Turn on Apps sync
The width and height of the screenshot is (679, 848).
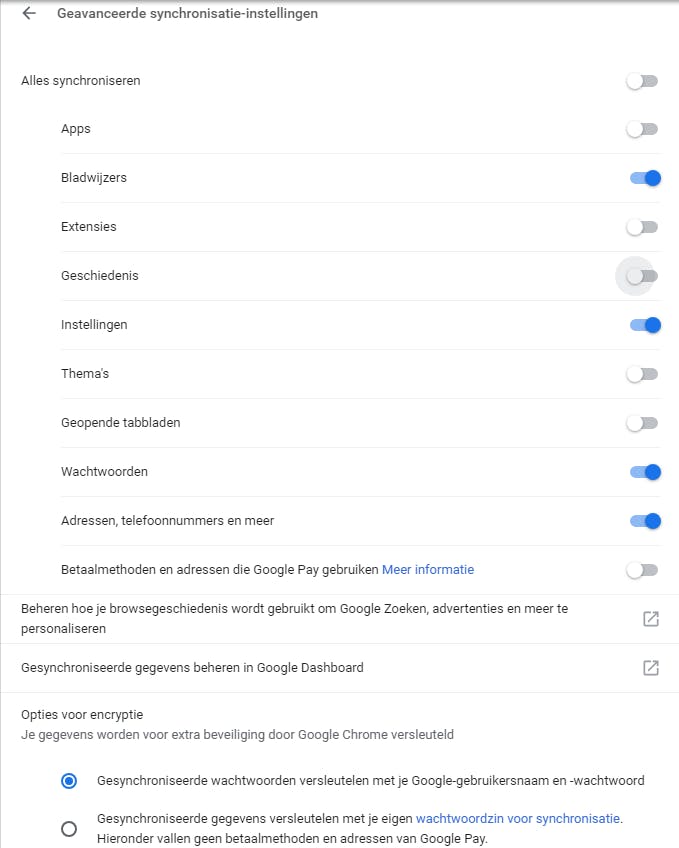(x=642, y=129)
